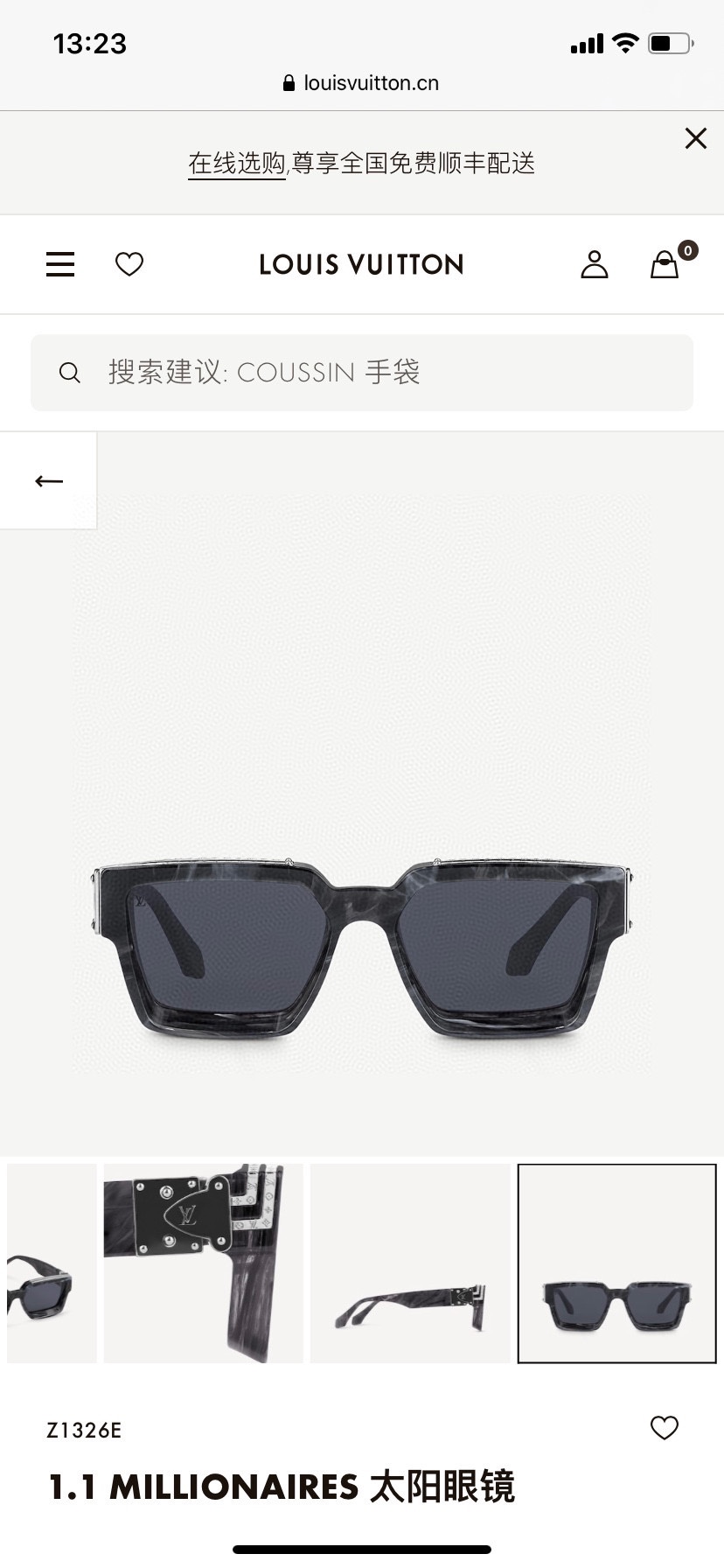Tap the louisvuitton.cn address bar

pos(362,83)
